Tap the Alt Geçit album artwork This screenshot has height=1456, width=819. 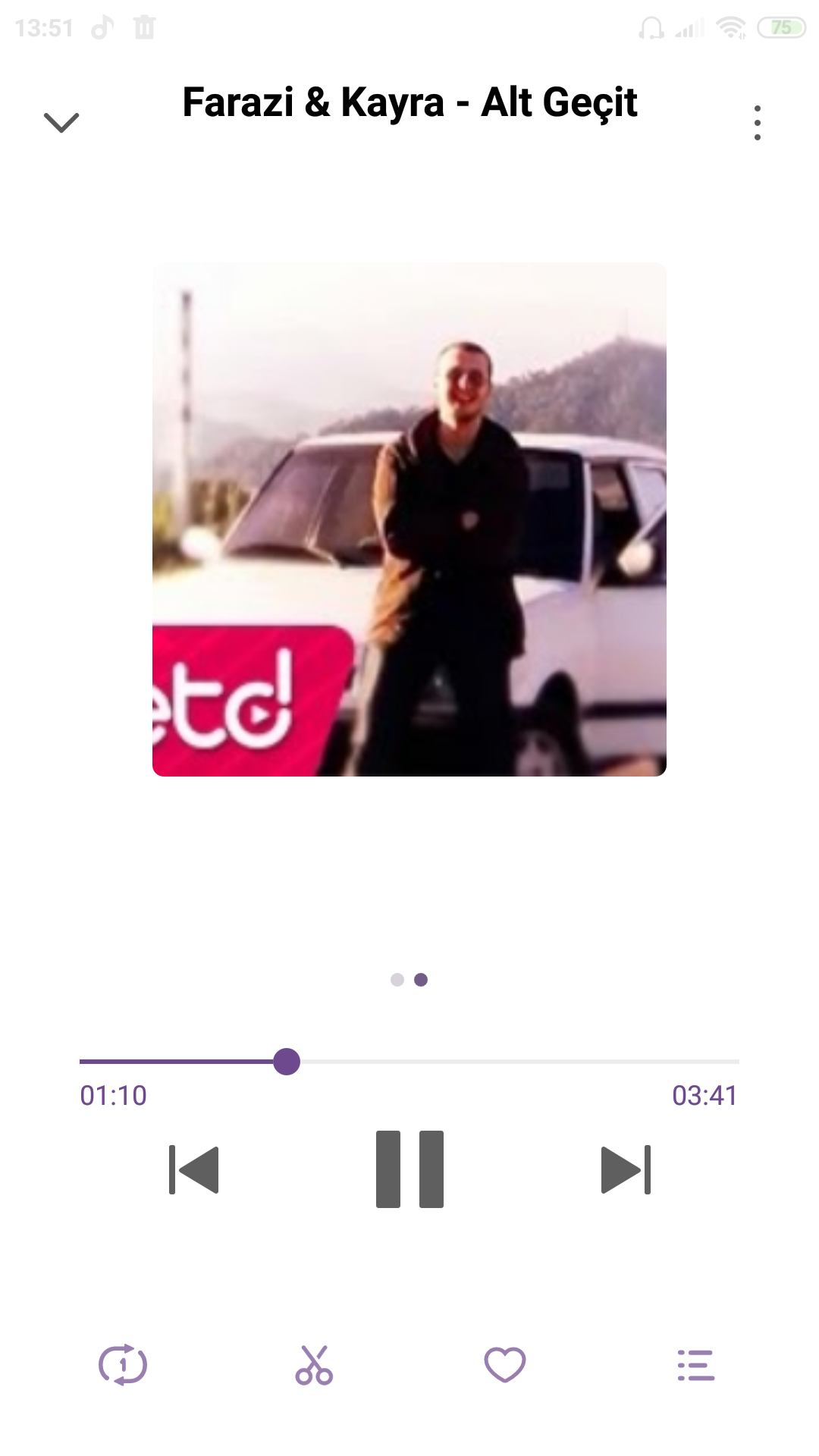(409, 519)
